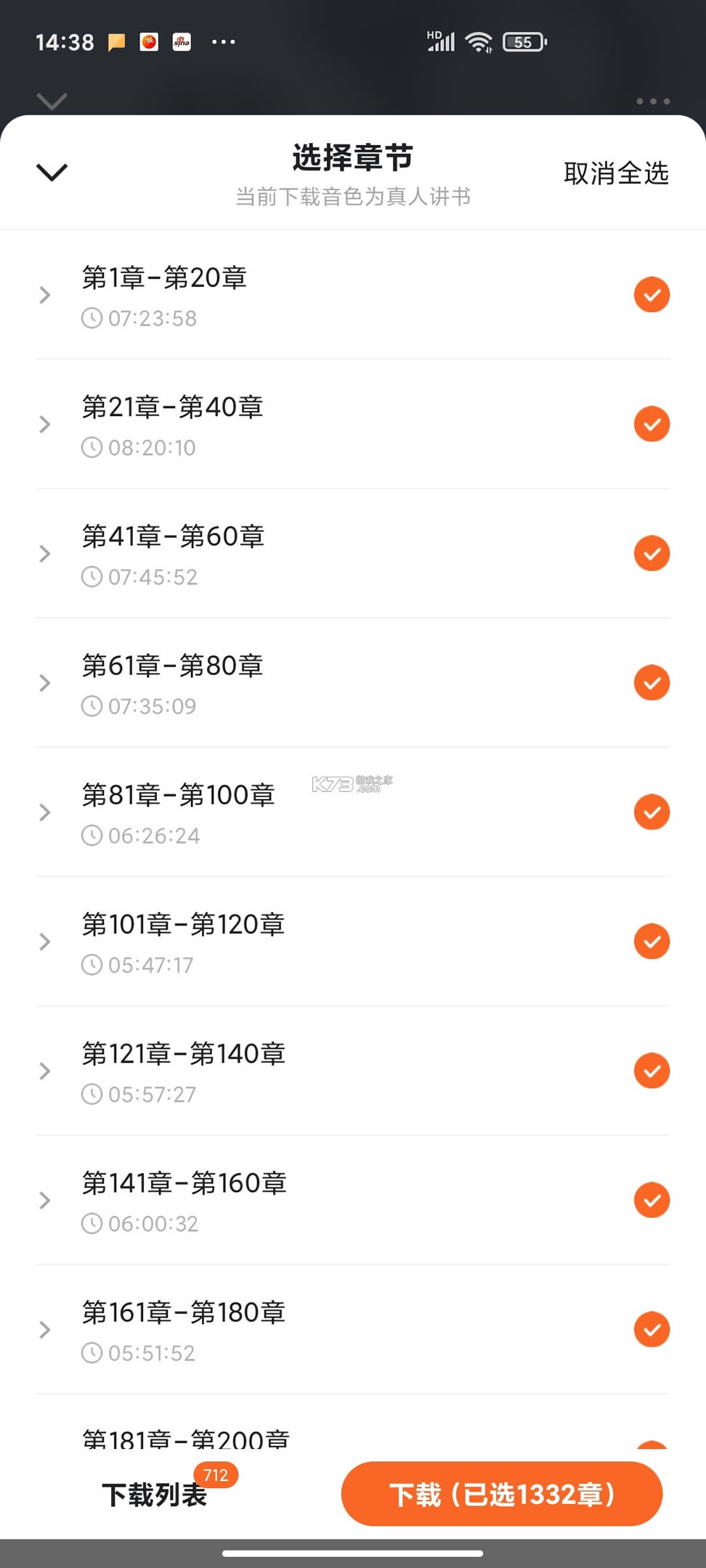Deselect the 第41章-第60章 checkbox
The image size is (706, 1568).
pyautogui.click(x=652, y=553)
